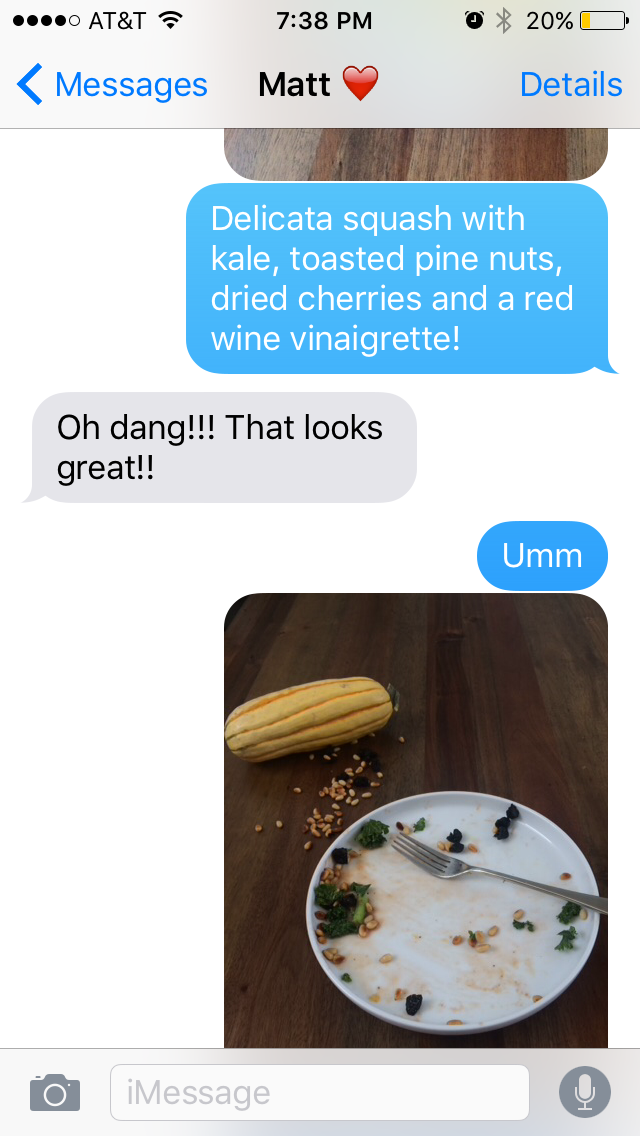The width and height of the screenshot is (640, 1136).
Task: Tap the microphone to record audio
Action: [585, 1092]
